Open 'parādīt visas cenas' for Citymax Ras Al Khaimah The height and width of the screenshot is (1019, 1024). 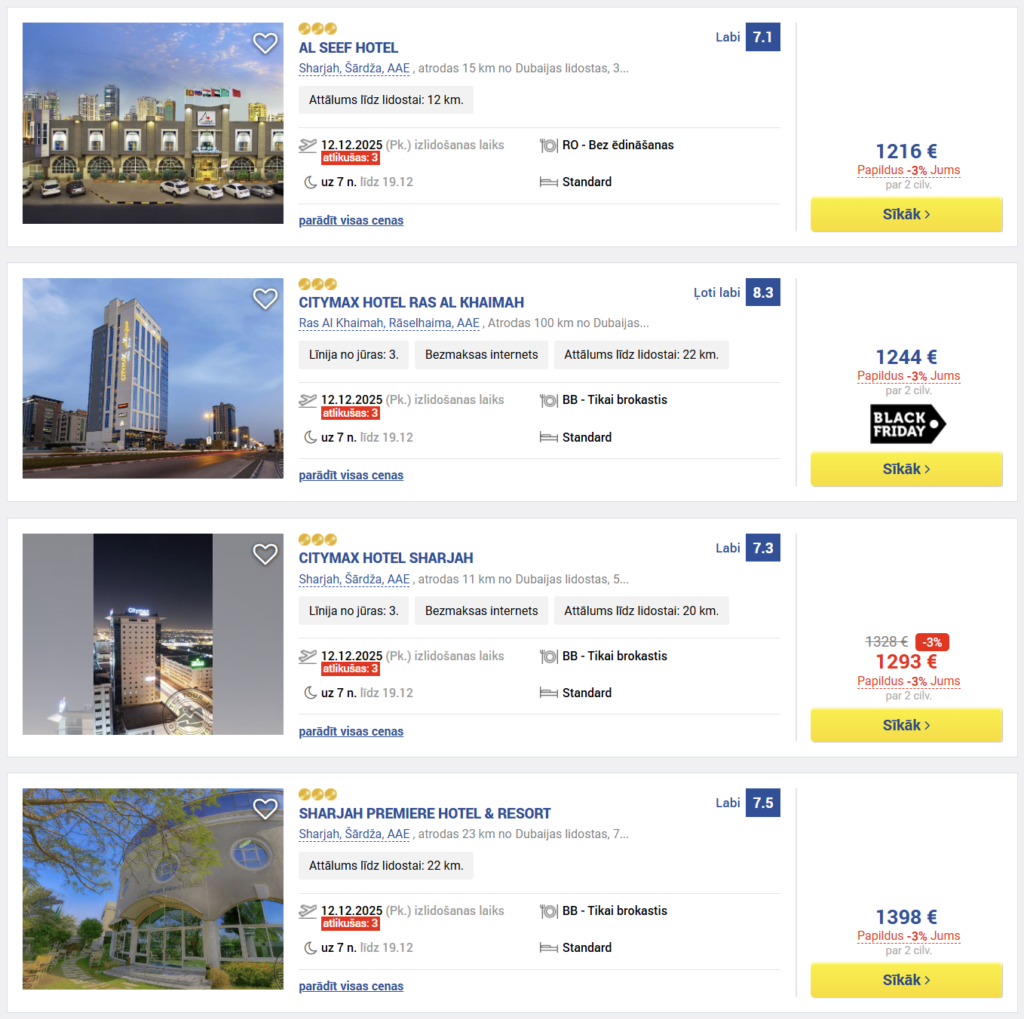click(x=351, y=475)
